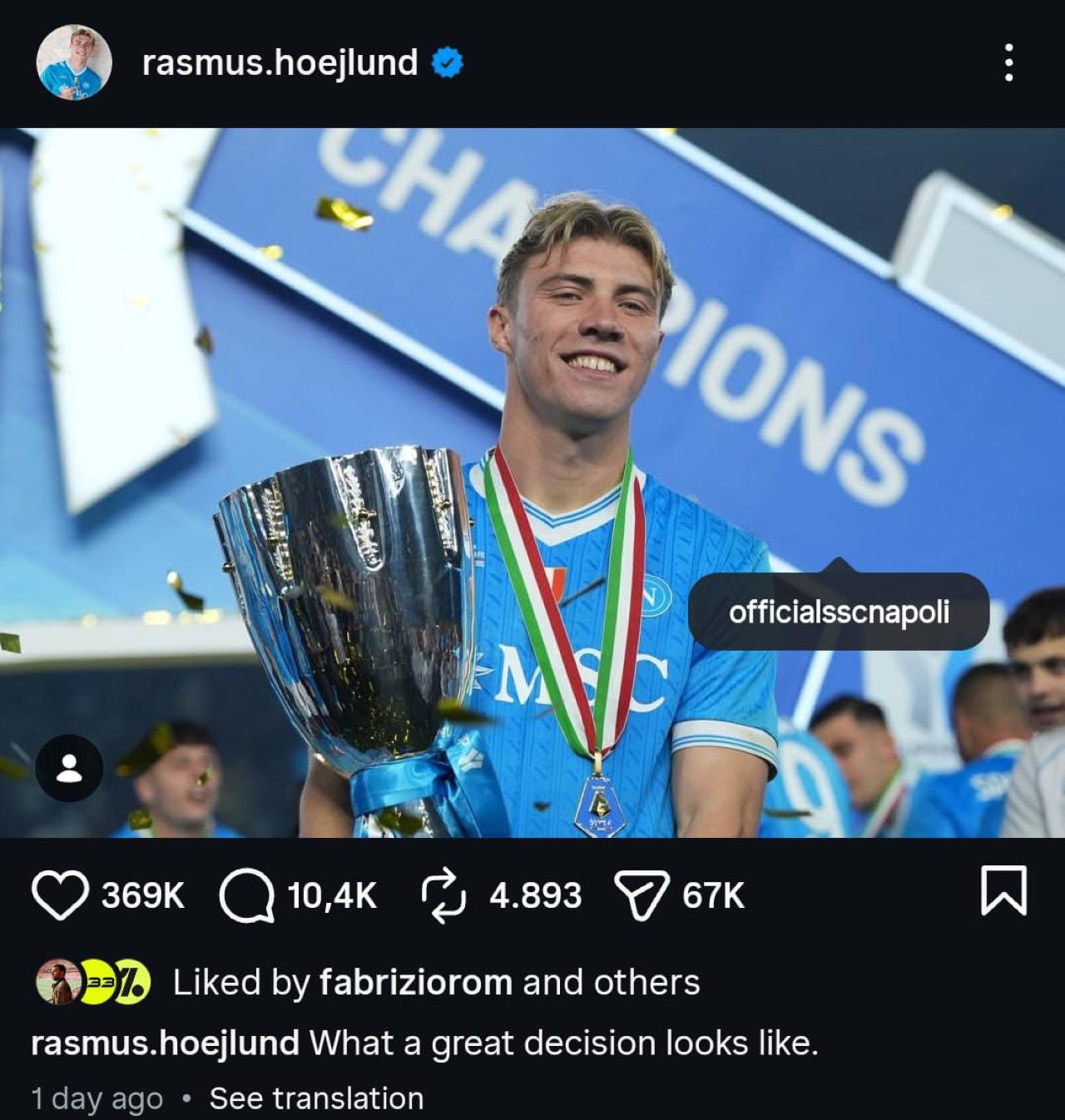This screenshot has height=1120, width=1065.
Task: Open rasmus.hoejlund name in caption
Action: coord(165,1043)
